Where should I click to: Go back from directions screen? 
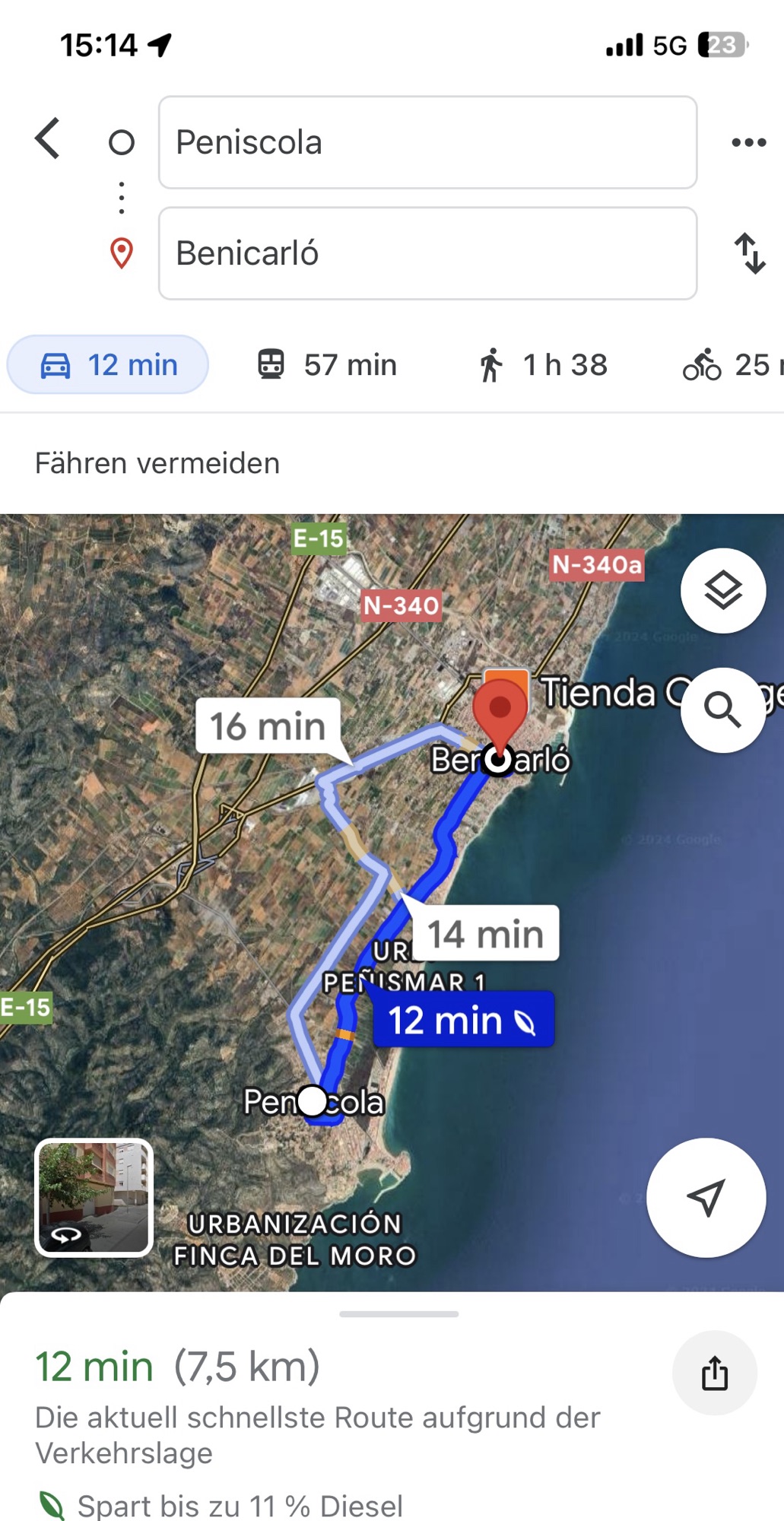point(47,139)
